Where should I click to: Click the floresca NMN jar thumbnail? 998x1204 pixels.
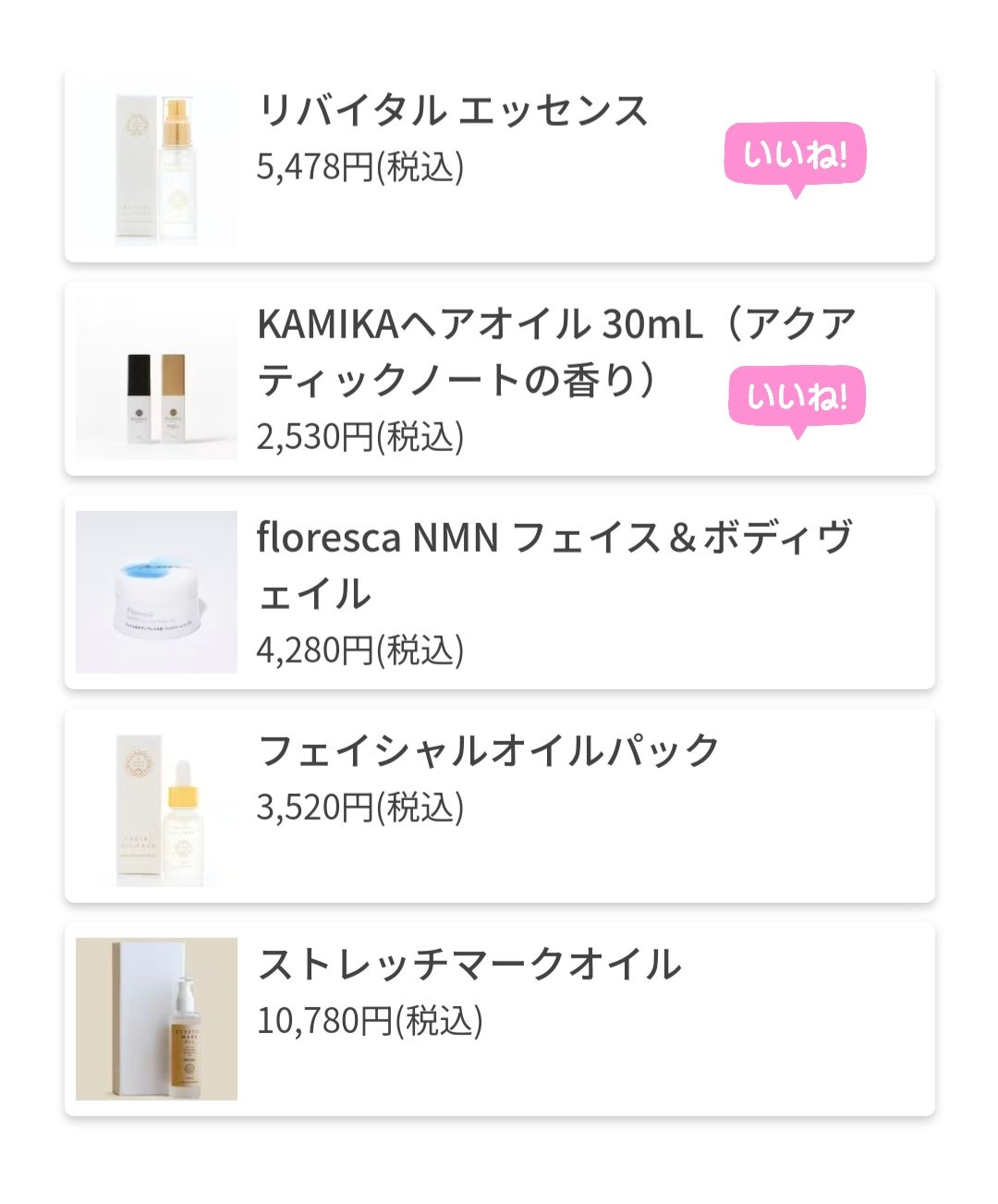pos(157,591)
